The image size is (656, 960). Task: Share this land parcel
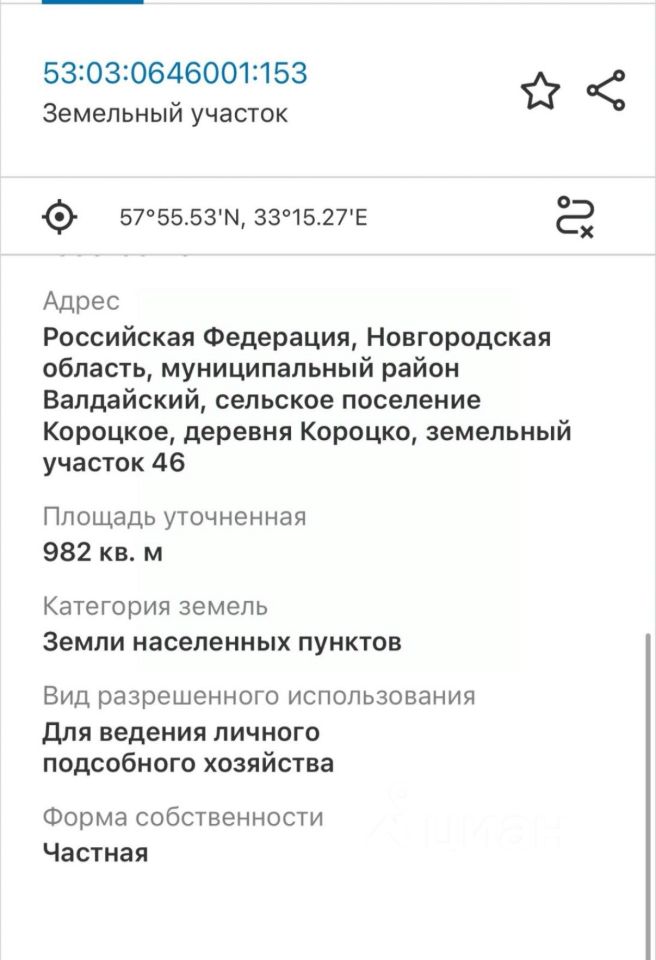[x=606, y=91]
